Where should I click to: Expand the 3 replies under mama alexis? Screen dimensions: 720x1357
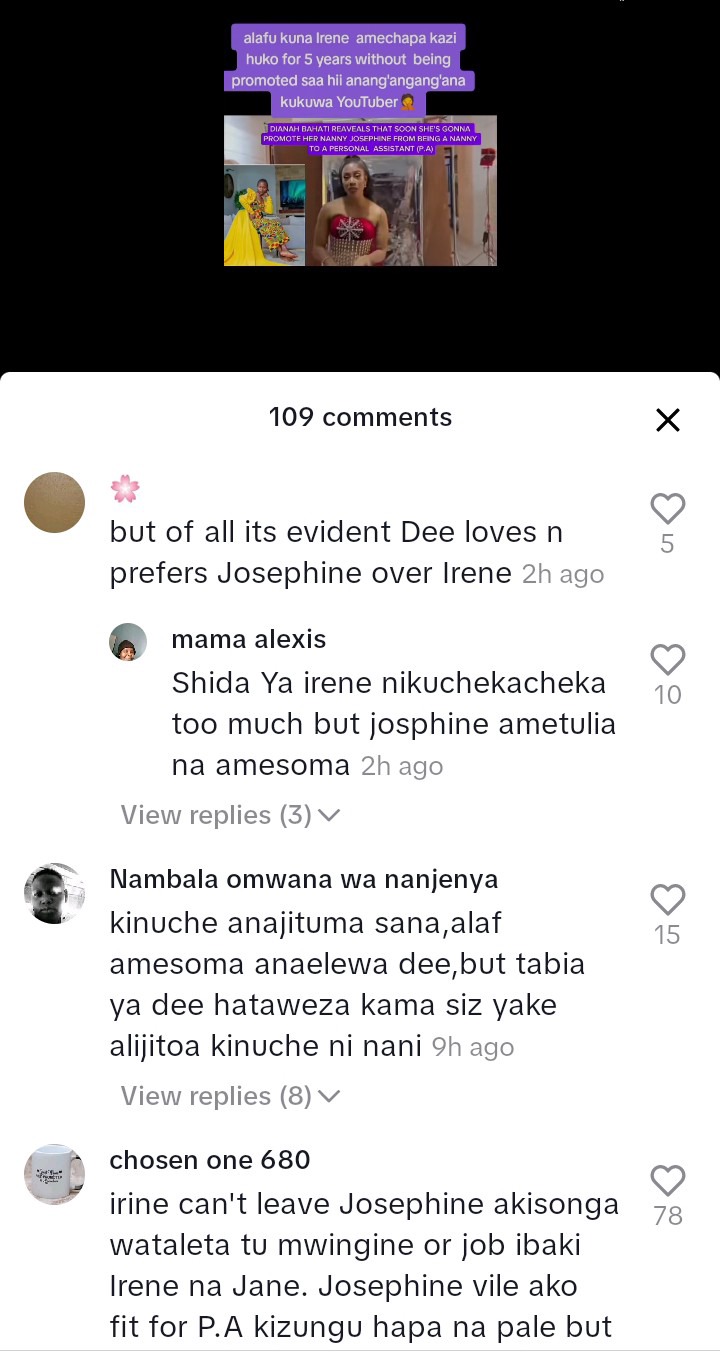230,815
